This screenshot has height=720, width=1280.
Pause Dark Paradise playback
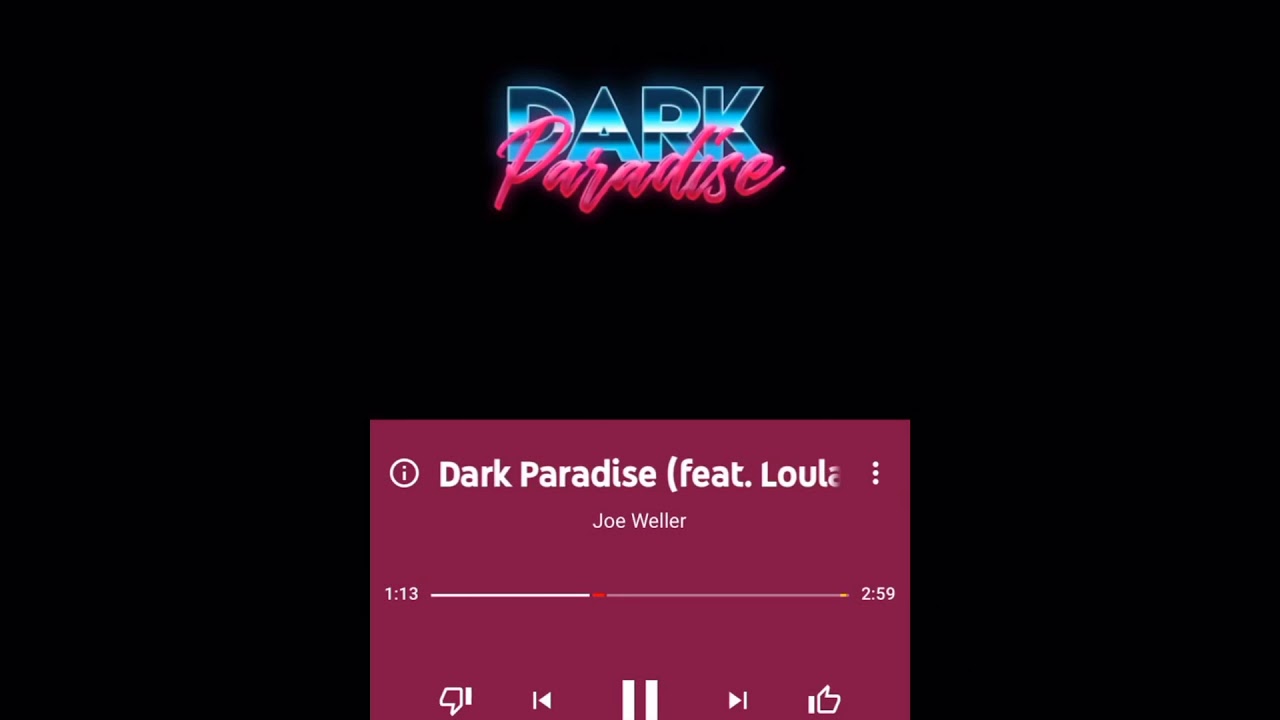(640, 699)
